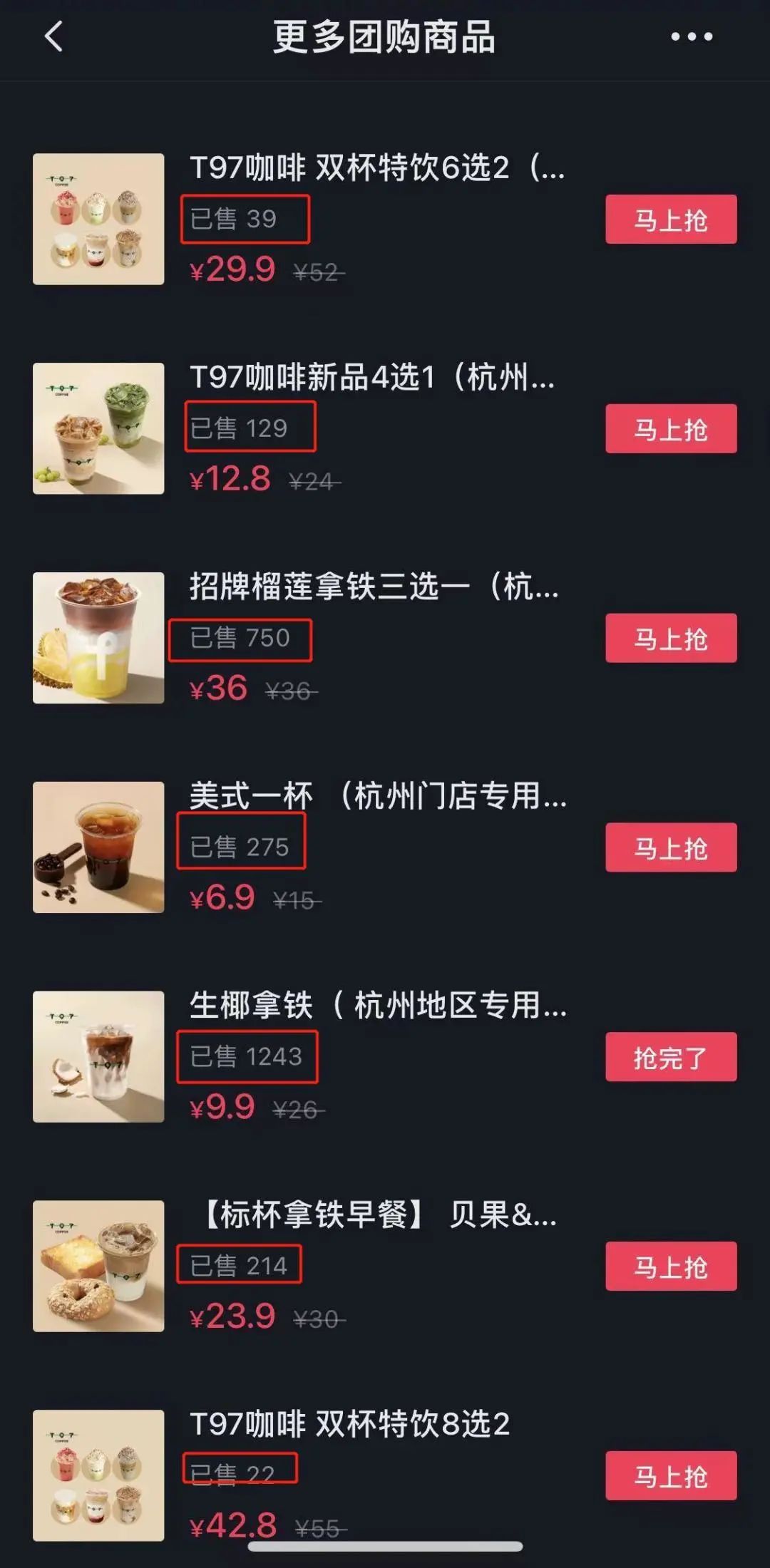Grab the 招牌榴莲拿铁三选一 deal via 马上抢
770x1568 pixels.
click(x=670, y=638)
